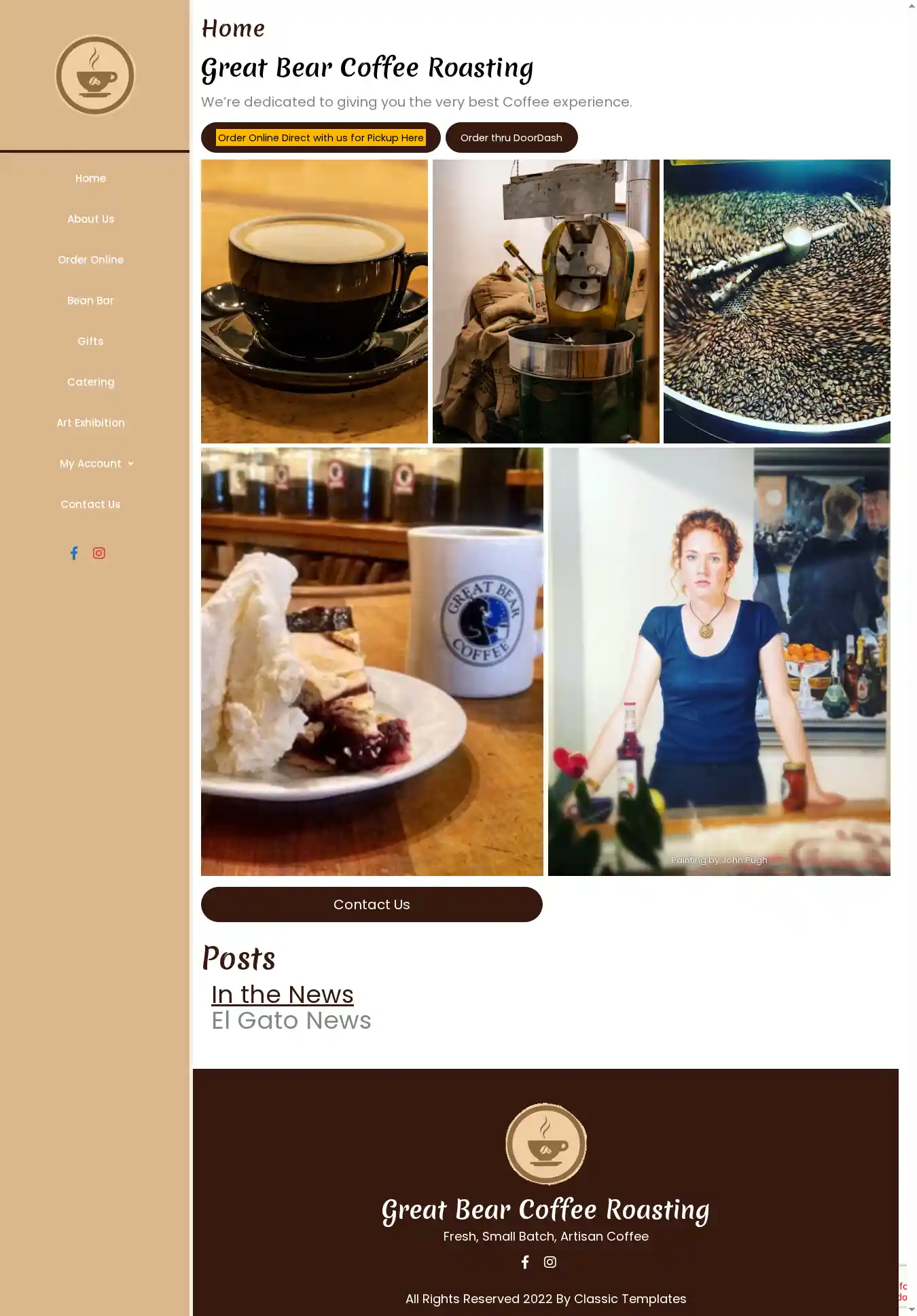Open Instagram icon in footer
Viewport: 917px width, 1316px height.
point(550,1262)
